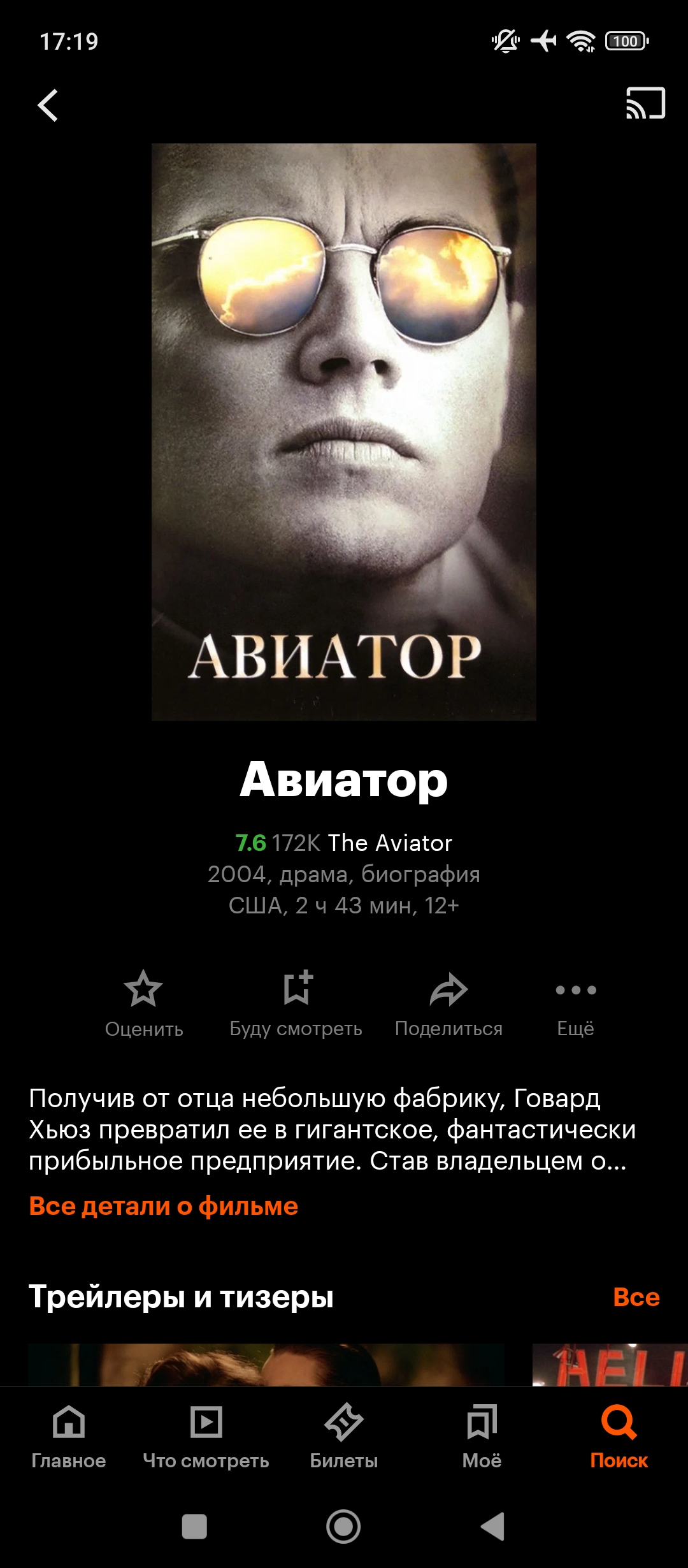The height and width of the screenshot is (1568, 688).
Task: Open recent apps via system square button
Action: [x=194, y=1527]
